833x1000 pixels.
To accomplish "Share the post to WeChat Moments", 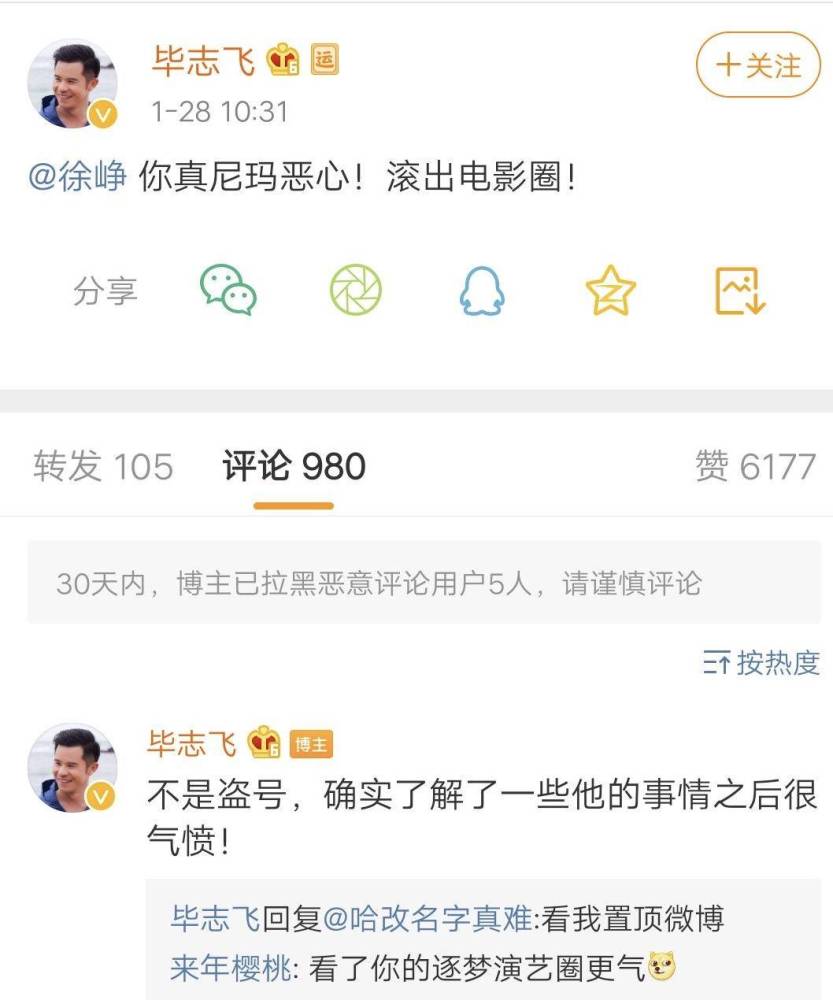I will 356,291.
